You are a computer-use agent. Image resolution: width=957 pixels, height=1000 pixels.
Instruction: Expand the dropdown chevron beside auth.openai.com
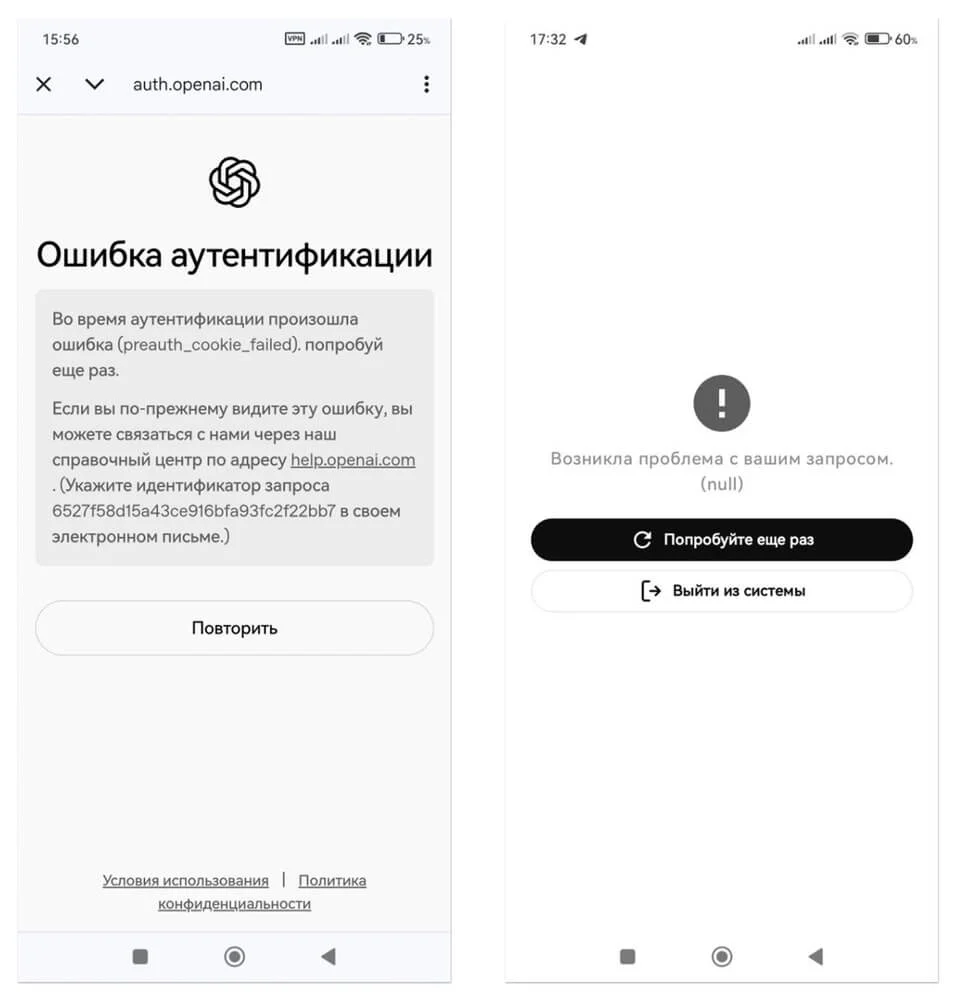click(x=95, y=84)
